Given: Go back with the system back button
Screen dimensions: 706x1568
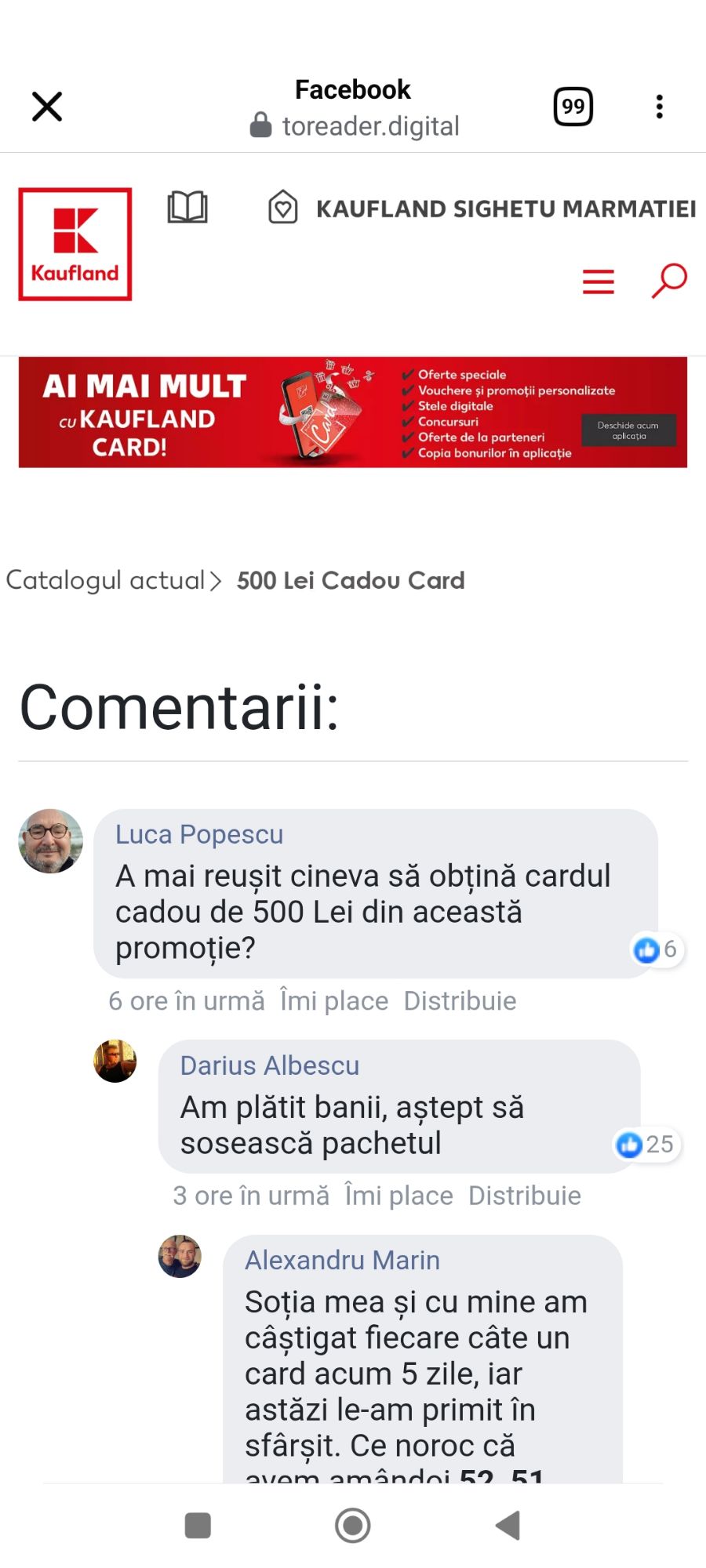Looking at the screenshot, I should pos(508,1526).
